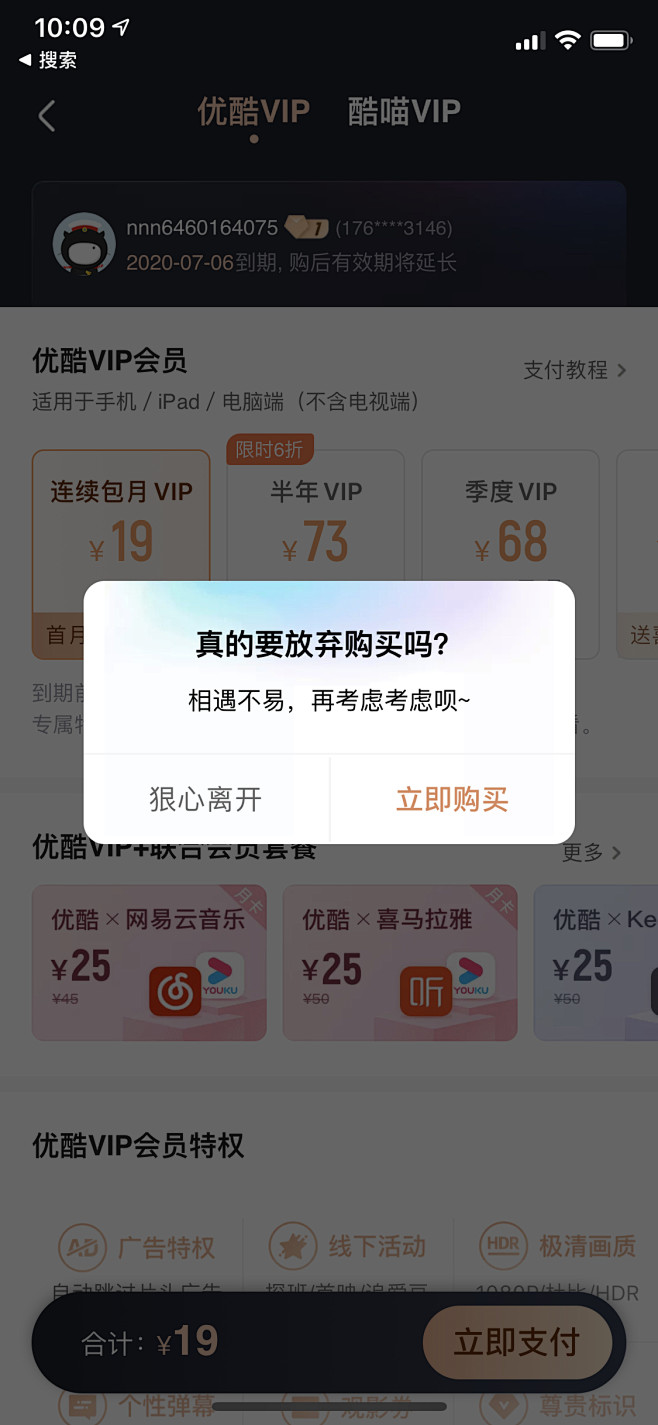Switch to the 酷喵VIP tab

pos(404,111)
